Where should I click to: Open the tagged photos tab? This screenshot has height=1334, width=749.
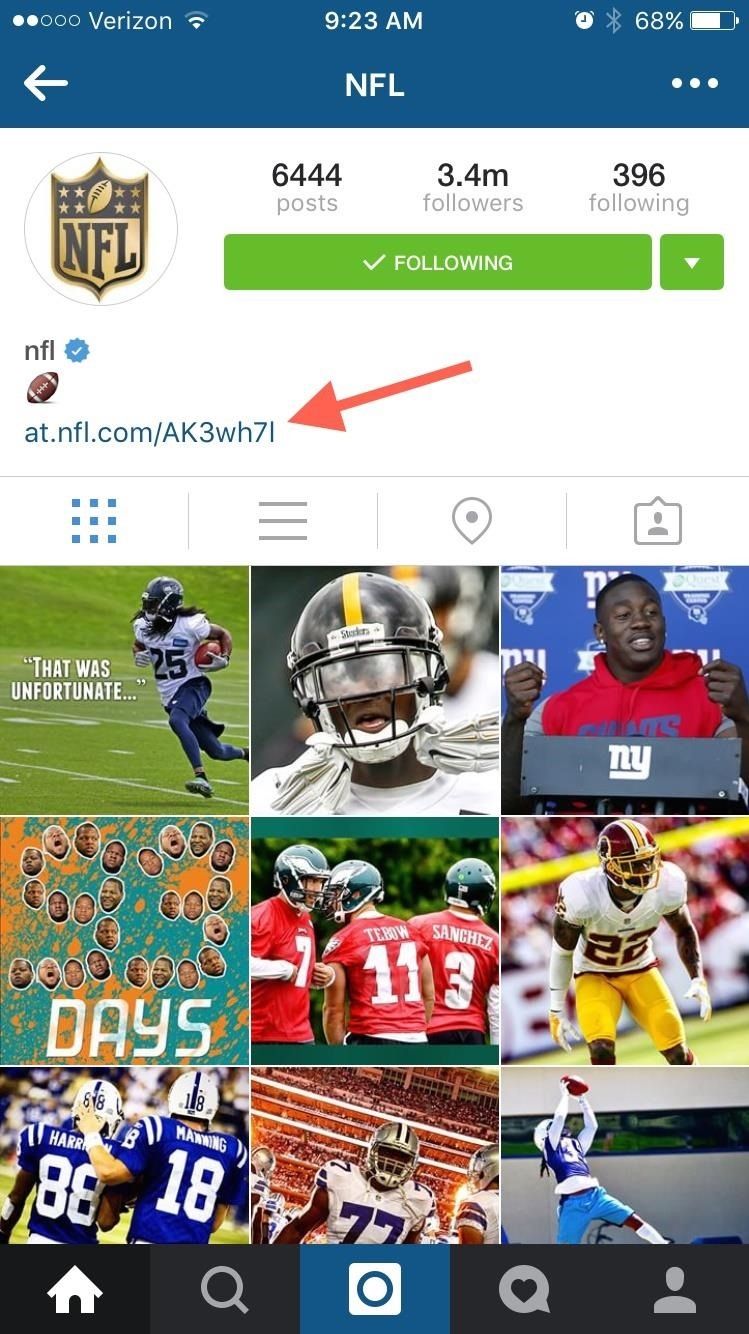click(657, 521)
